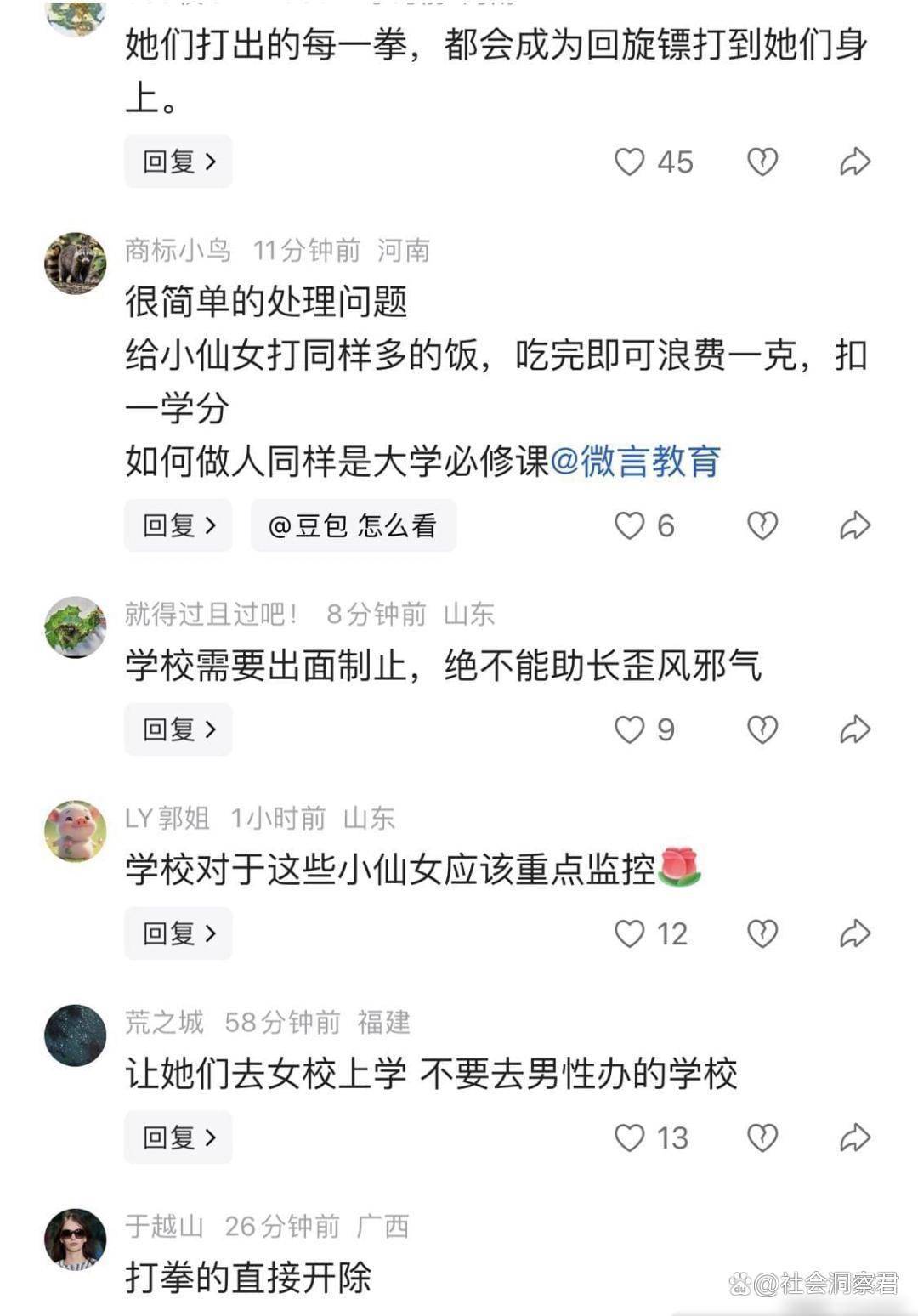Share the comment by 就得过且过吧
This screenshot has width=918, height=1316.
point(855,729)
